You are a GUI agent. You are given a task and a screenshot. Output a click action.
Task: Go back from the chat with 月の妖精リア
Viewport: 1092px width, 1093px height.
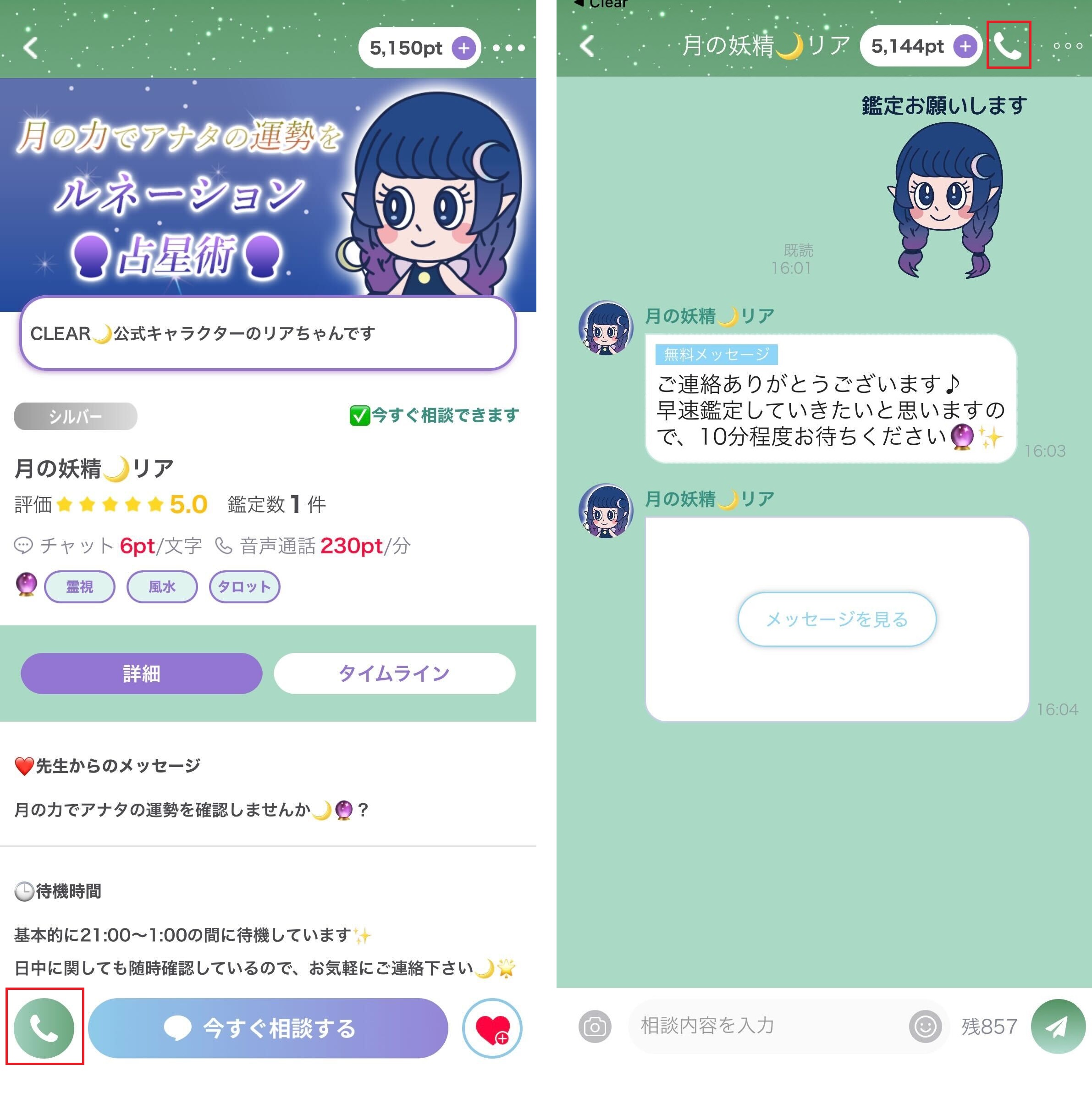click(x=588, y=46)
